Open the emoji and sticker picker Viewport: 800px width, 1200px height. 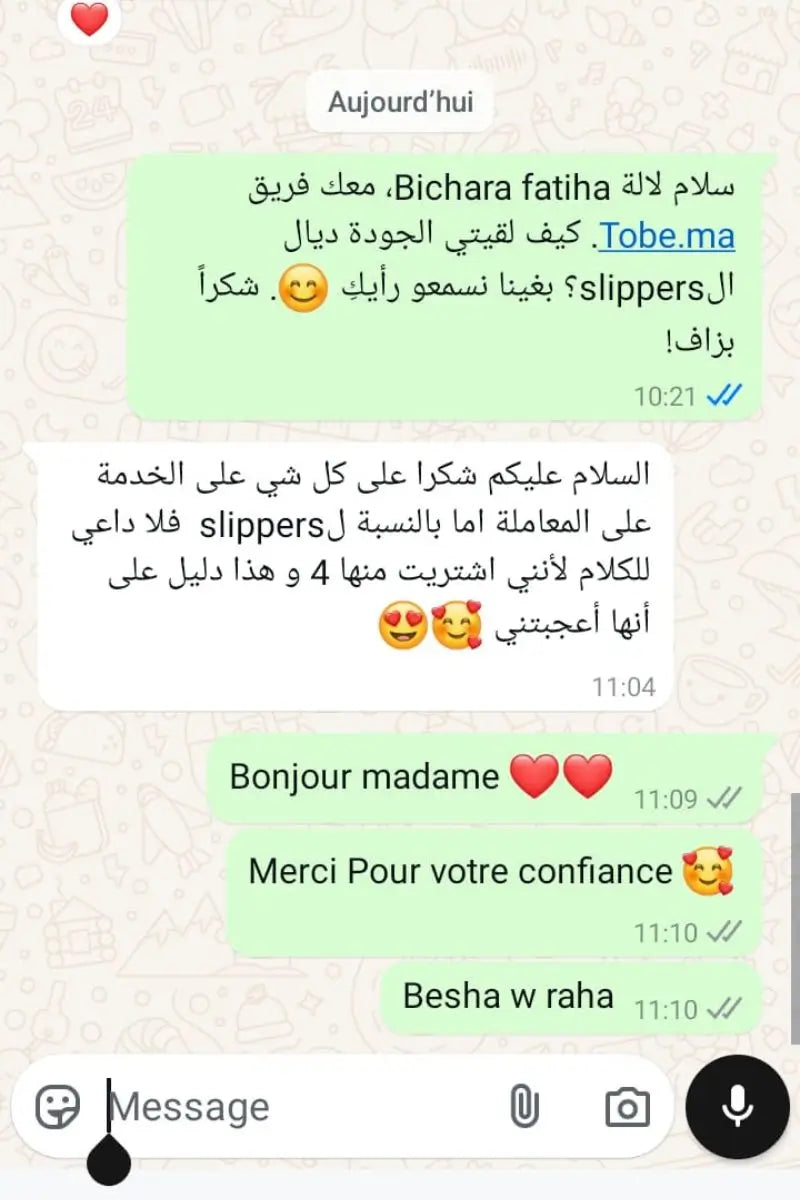[57, 1107]
